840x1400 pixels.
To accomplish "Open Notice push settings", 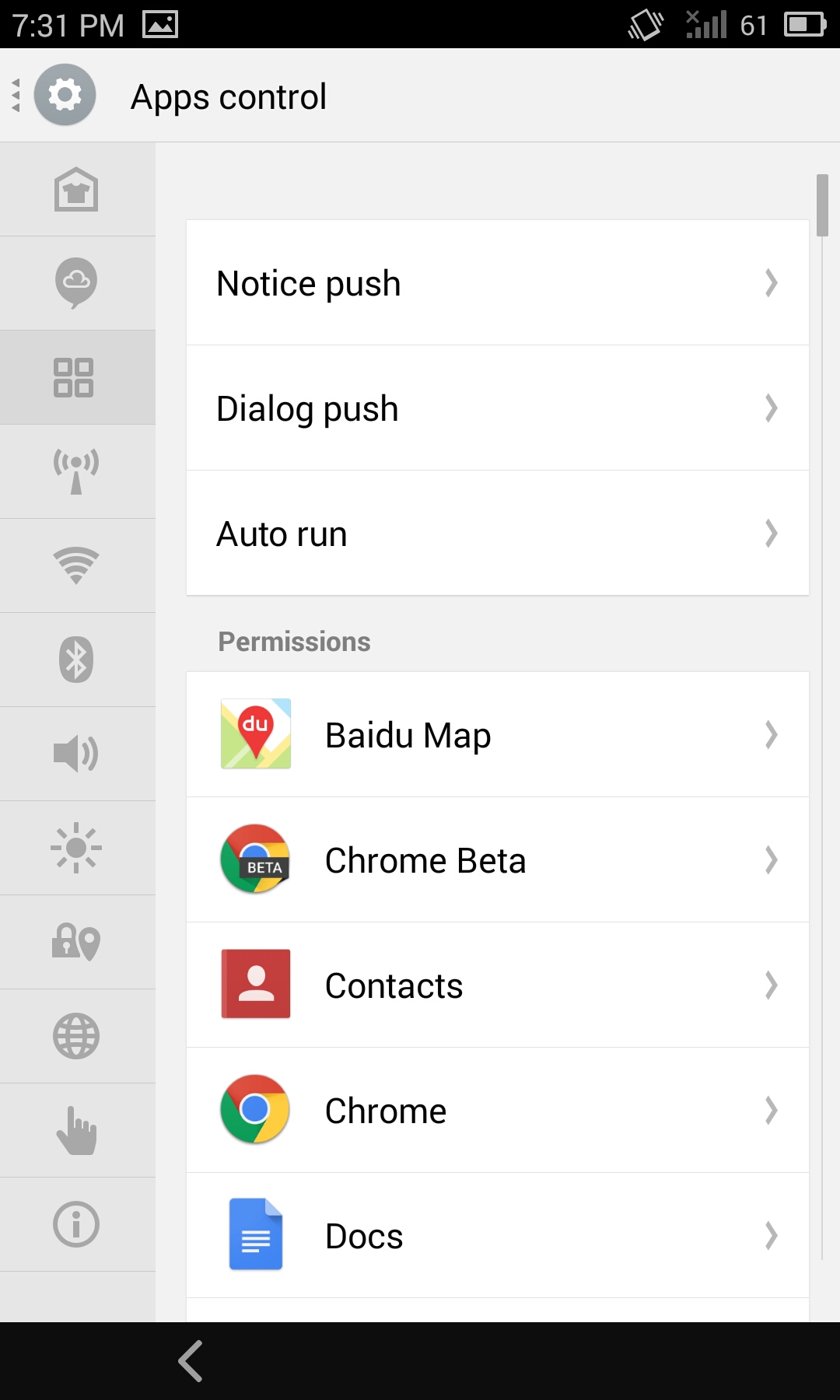I will [x=498, y=283].
